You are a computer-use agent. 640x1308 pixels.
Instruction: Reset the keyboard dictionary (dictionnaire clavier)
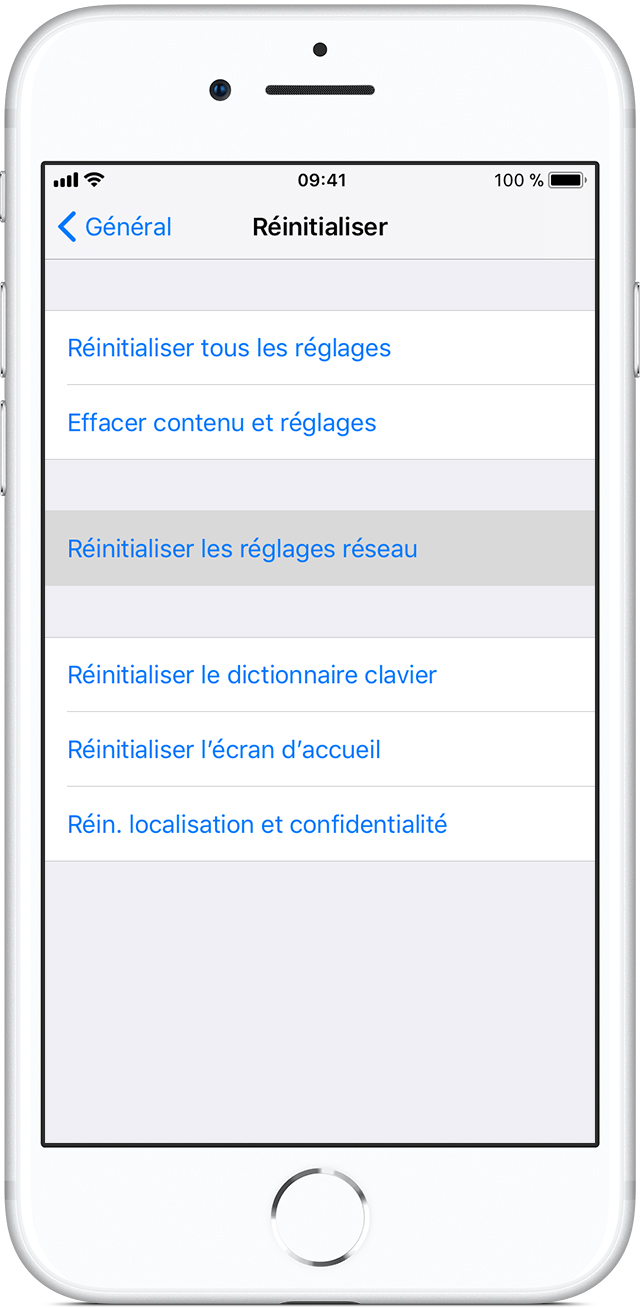click(252, 675)
